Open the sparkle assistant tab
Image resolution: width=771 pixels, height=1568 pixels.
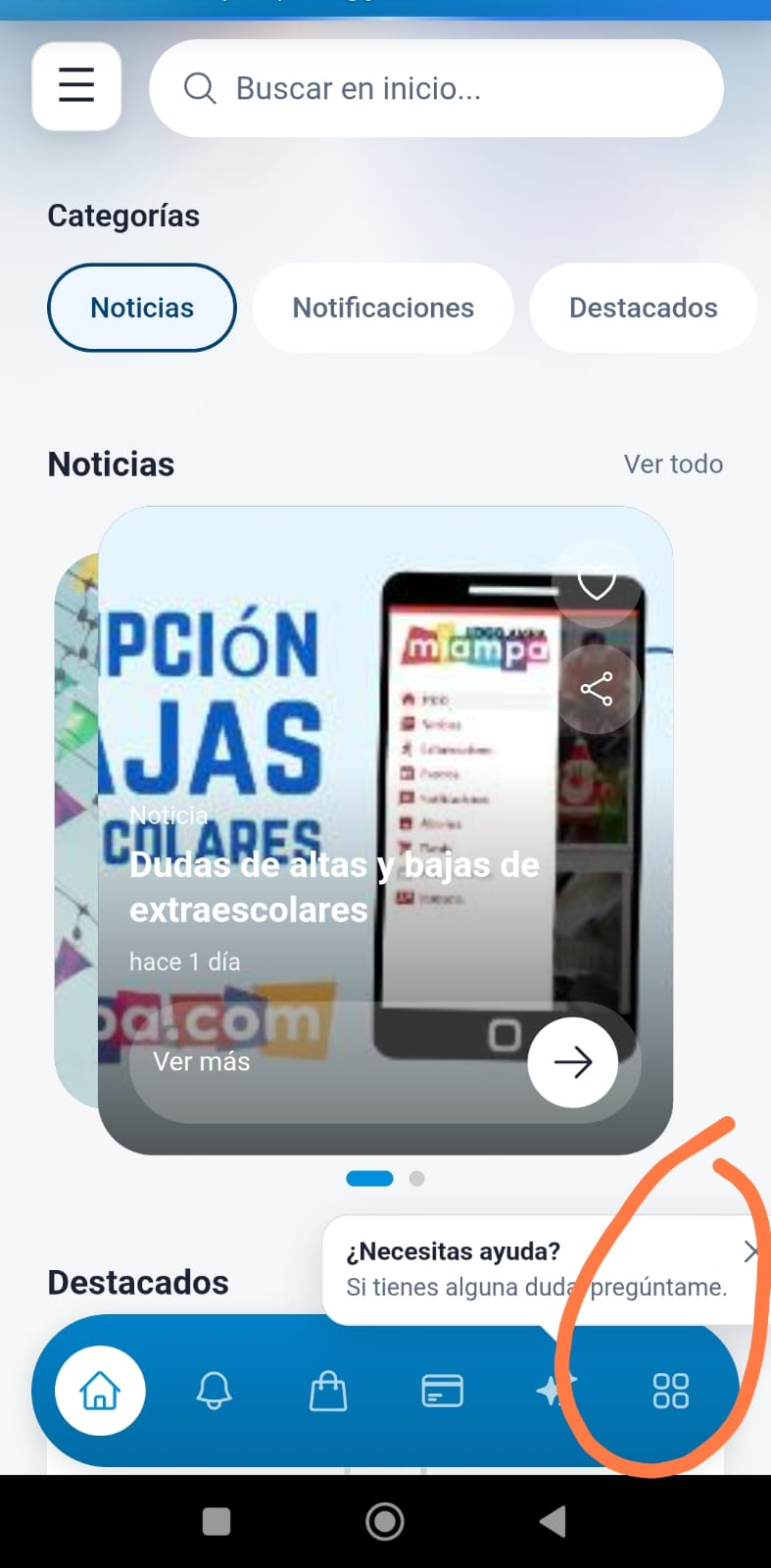(556, 1391)
